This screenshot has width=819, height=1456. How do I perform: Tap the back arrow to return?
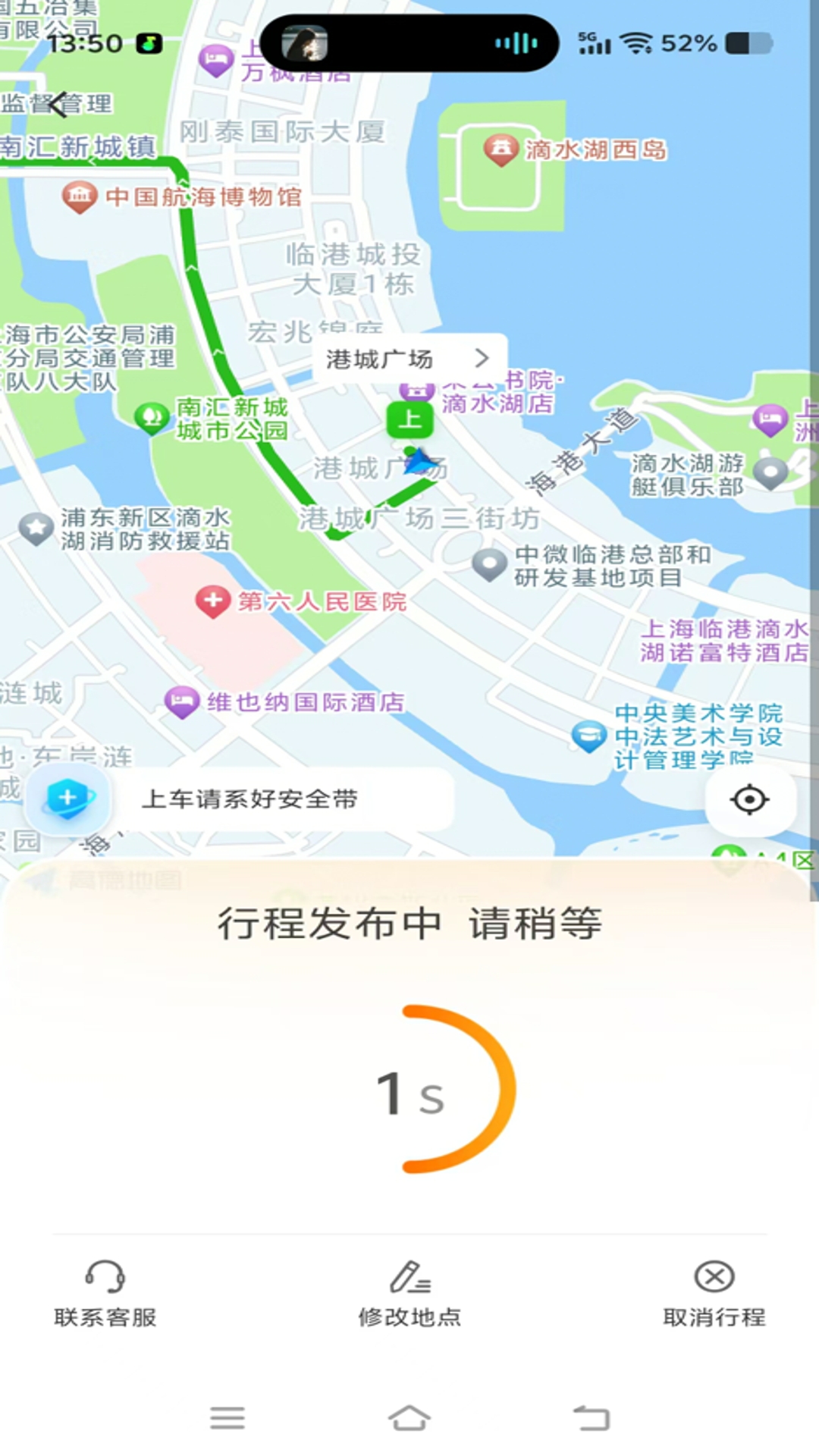(61, 105)
